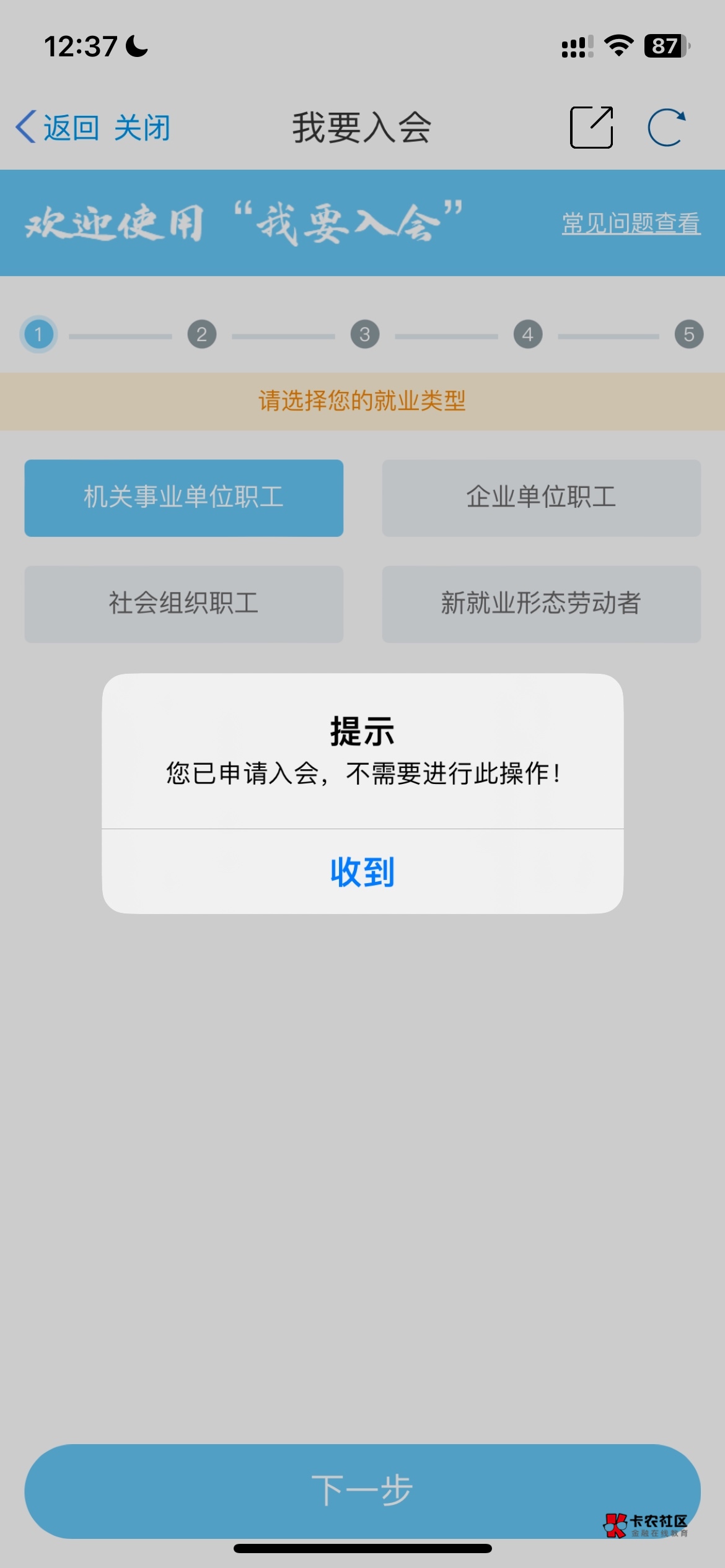Go back with the 返回 button
The image size is (725, 1568).
click(x=58, y=128)
